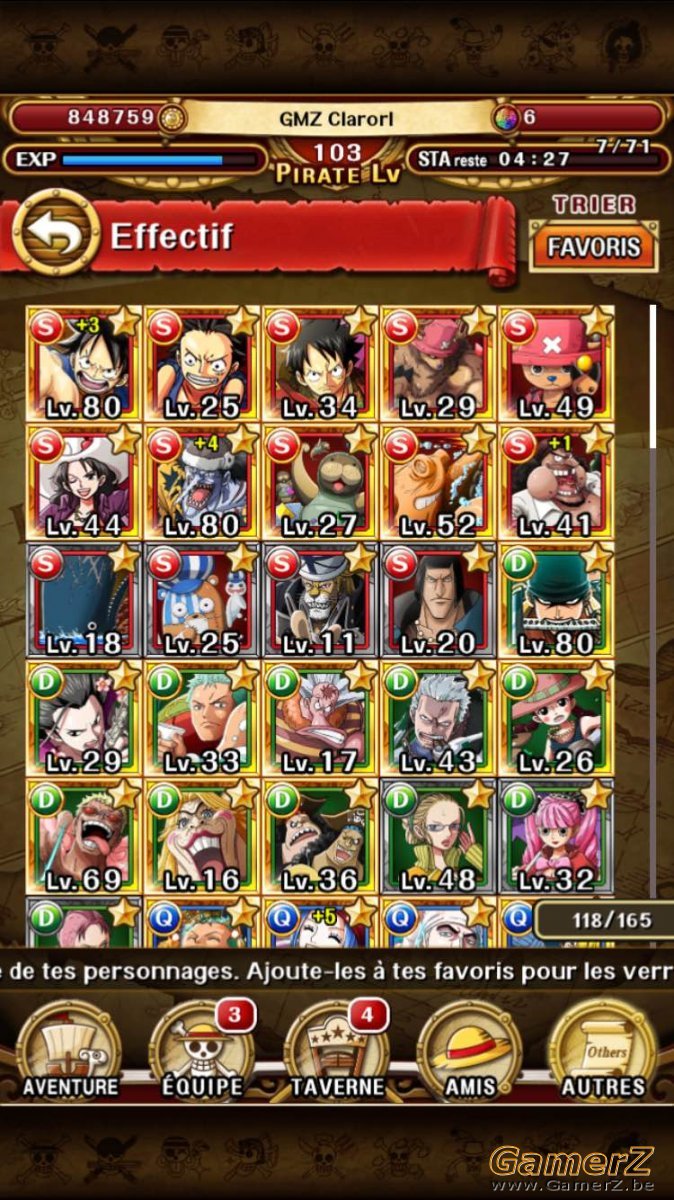The height and width of the screenshot is (1200, 674).
Task: Choose the Lv.11 character card
Action: [x=320, y=600]
